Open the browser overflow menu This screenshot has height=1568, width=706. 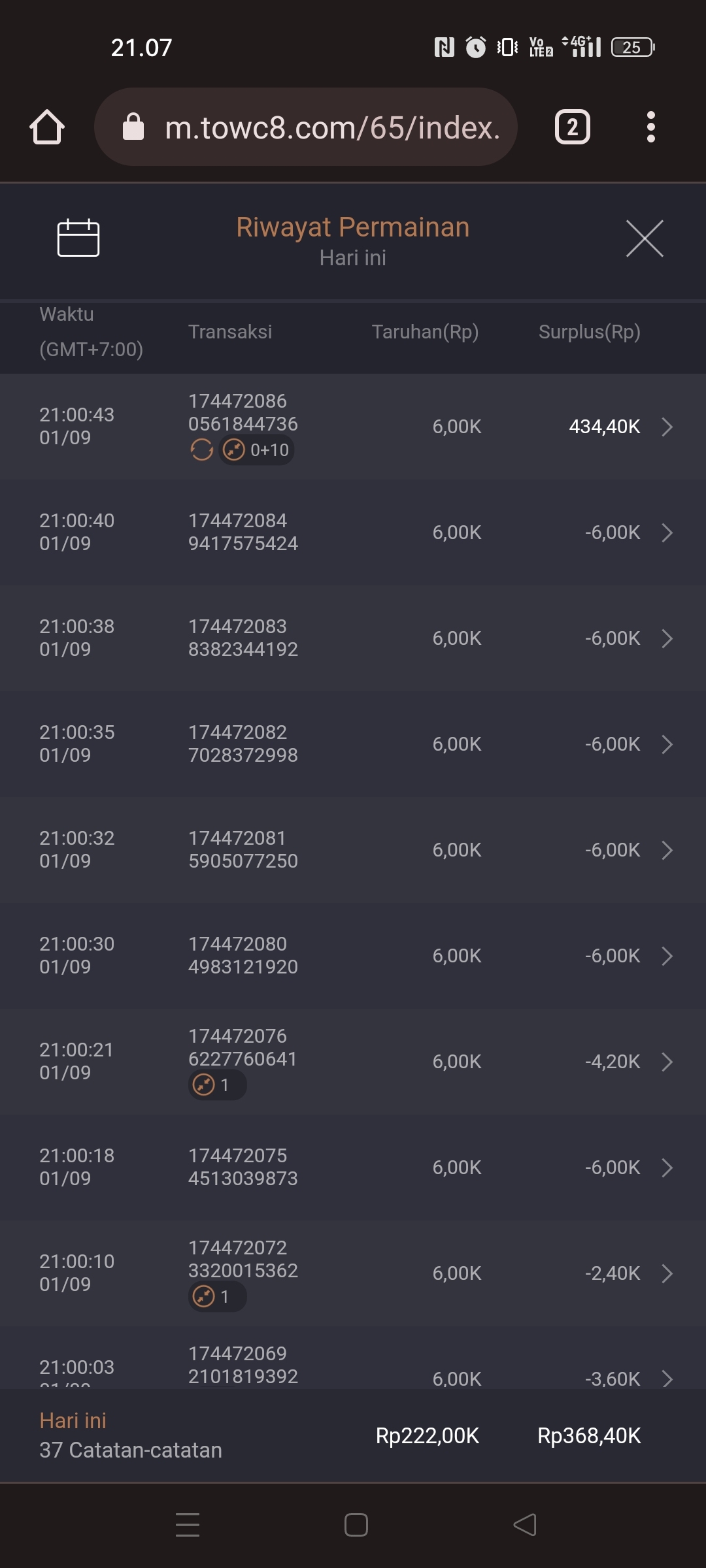coord(650,127)
